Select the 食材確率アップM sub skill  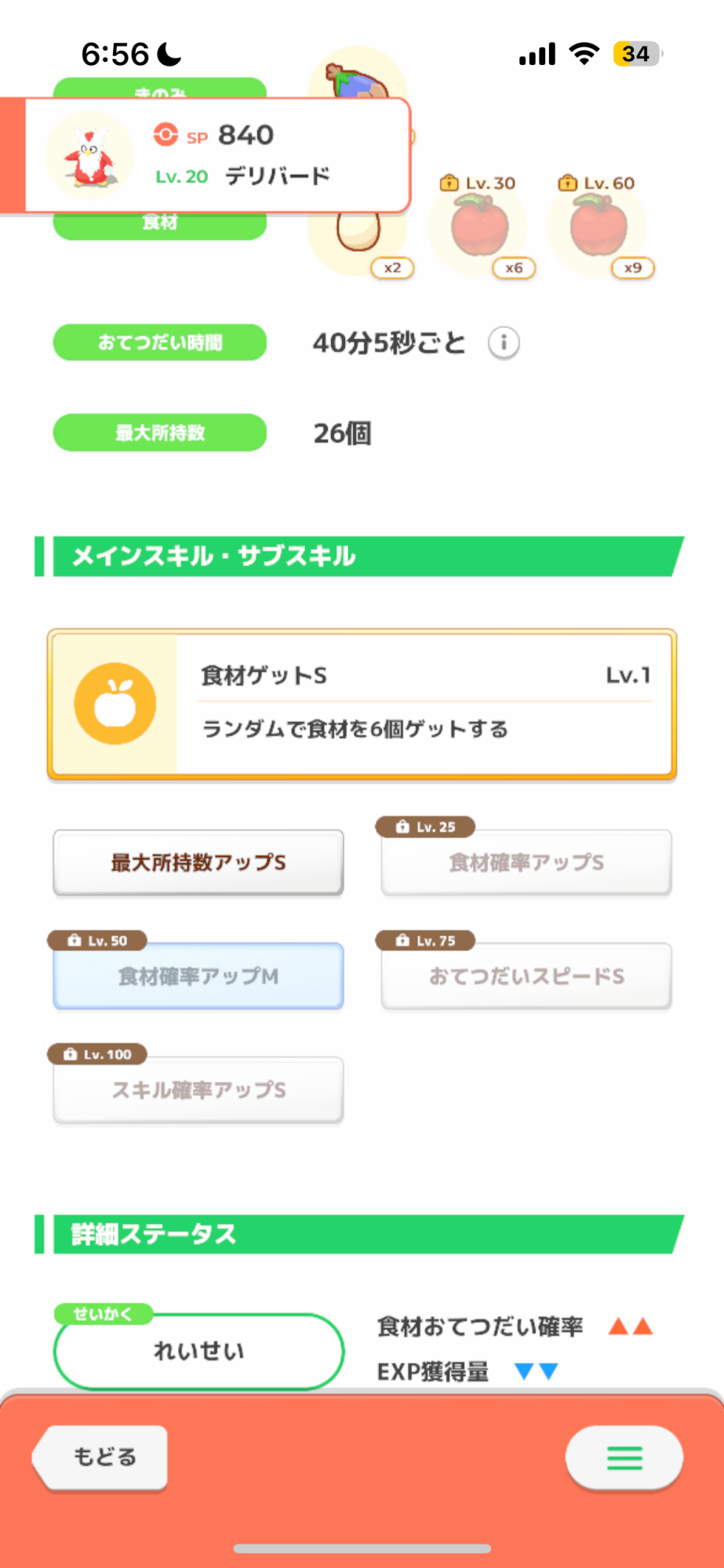[198, 976]
